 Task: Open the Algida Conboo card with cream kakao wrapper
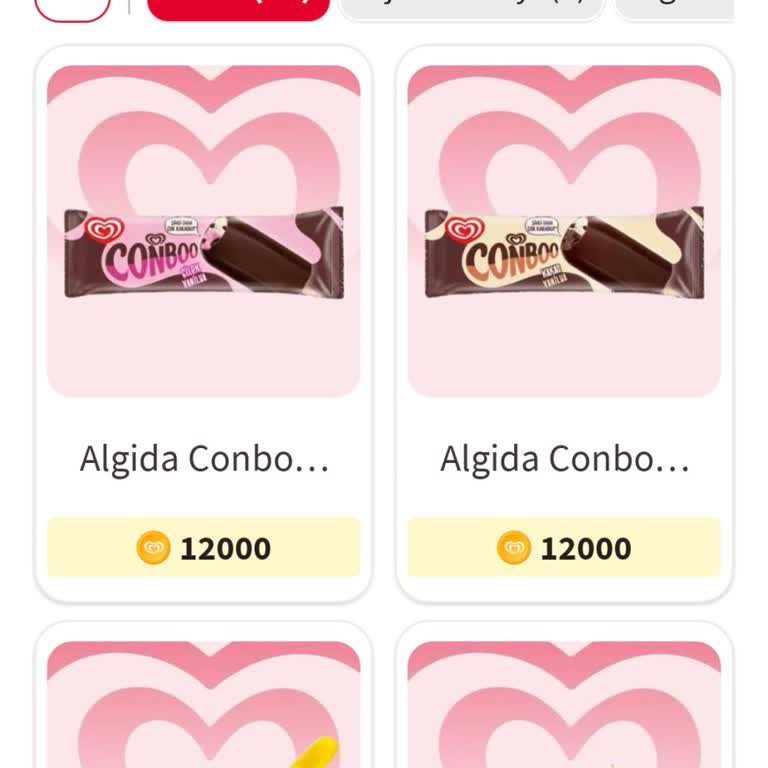point(564,323)
